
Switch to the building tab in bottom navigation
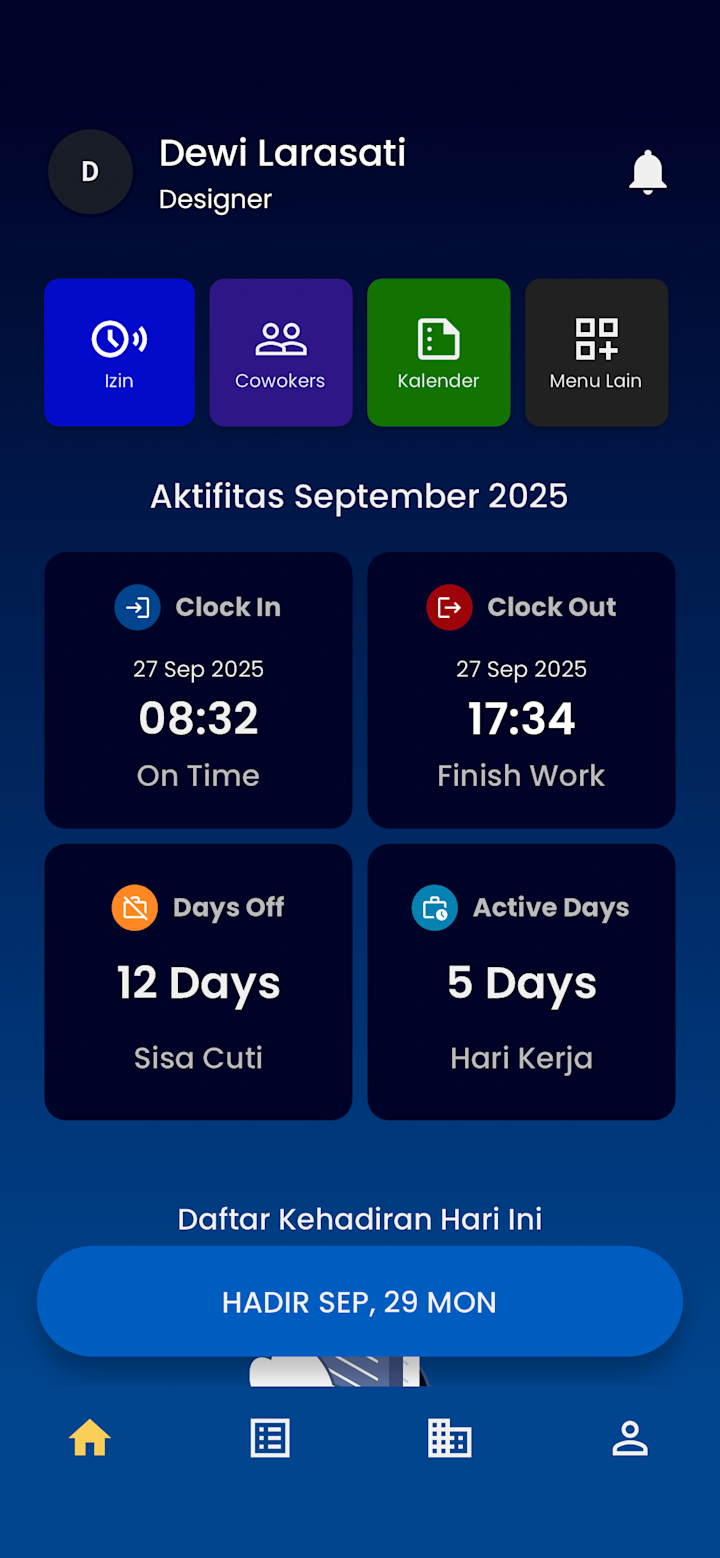click(x=450, y=1439)
